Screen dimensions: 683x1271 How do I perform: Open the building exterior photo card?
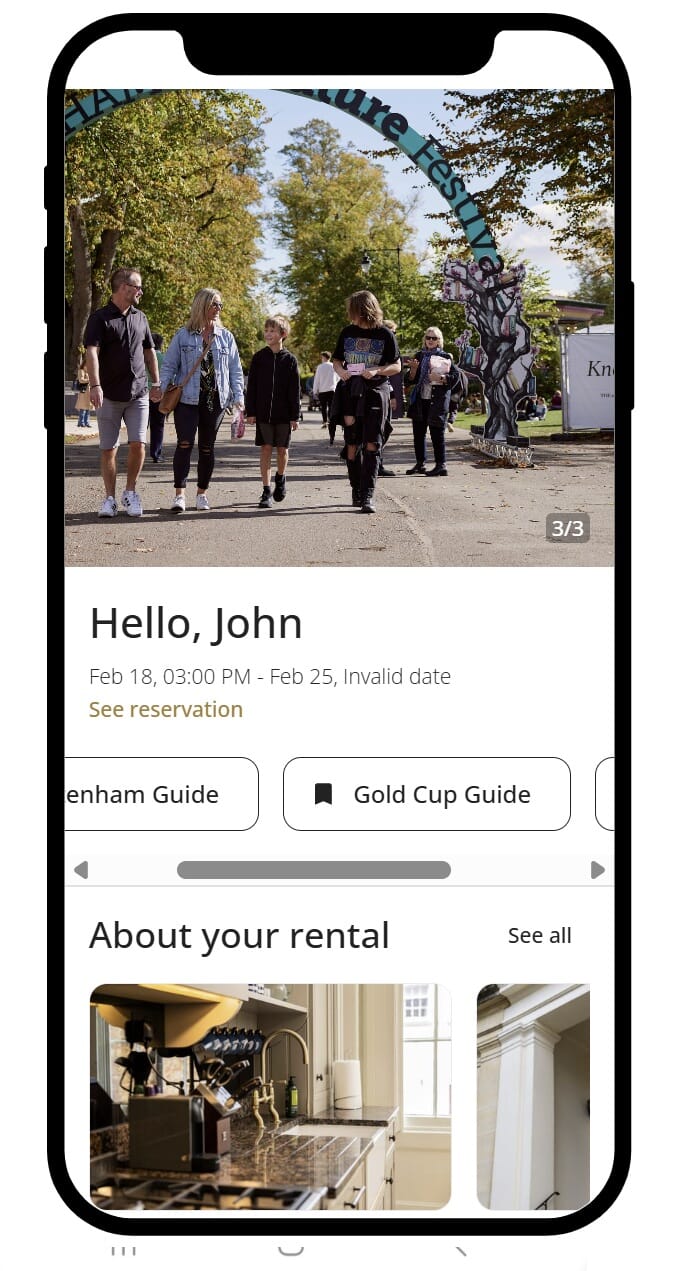click(533, 1096)
